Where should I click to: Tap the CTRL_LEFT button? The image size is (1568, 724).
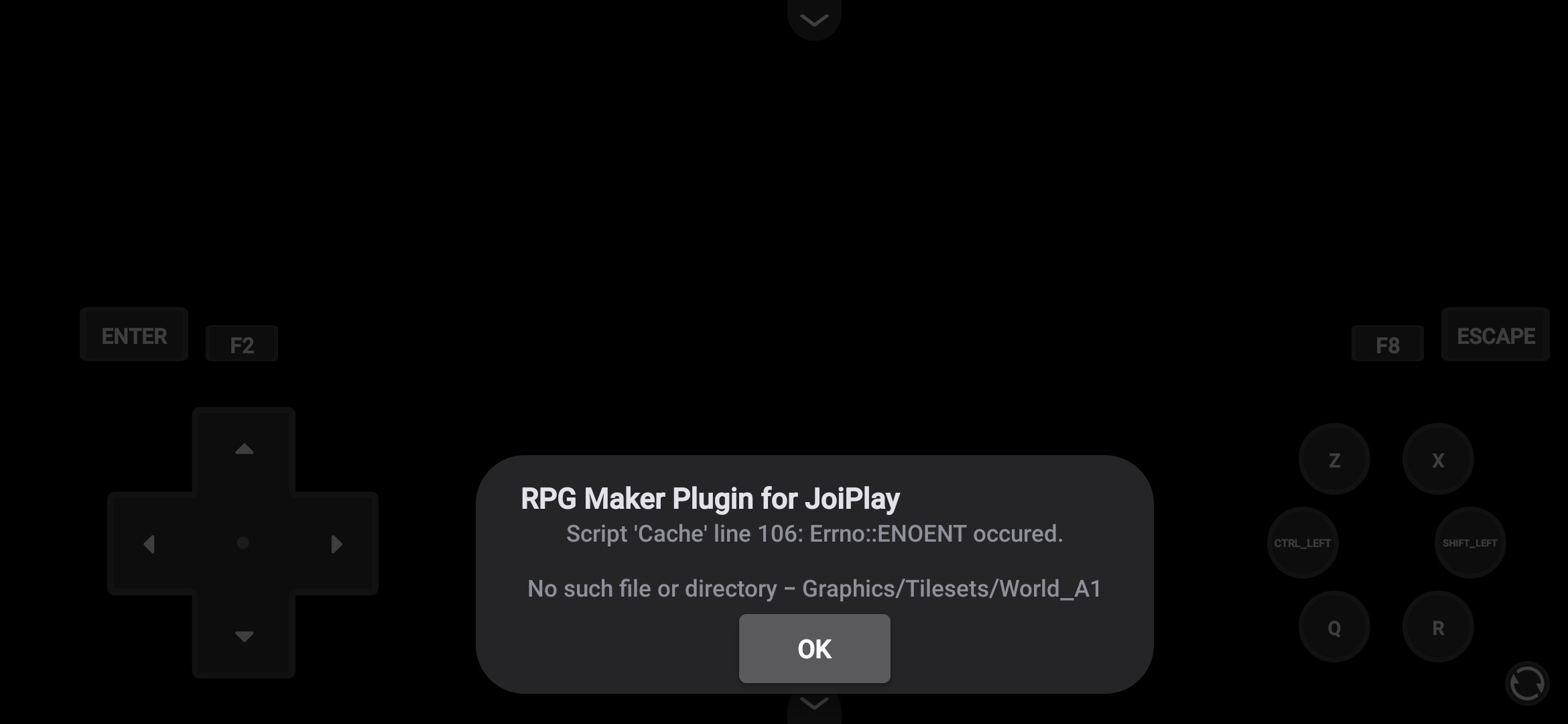(1303, 543)
